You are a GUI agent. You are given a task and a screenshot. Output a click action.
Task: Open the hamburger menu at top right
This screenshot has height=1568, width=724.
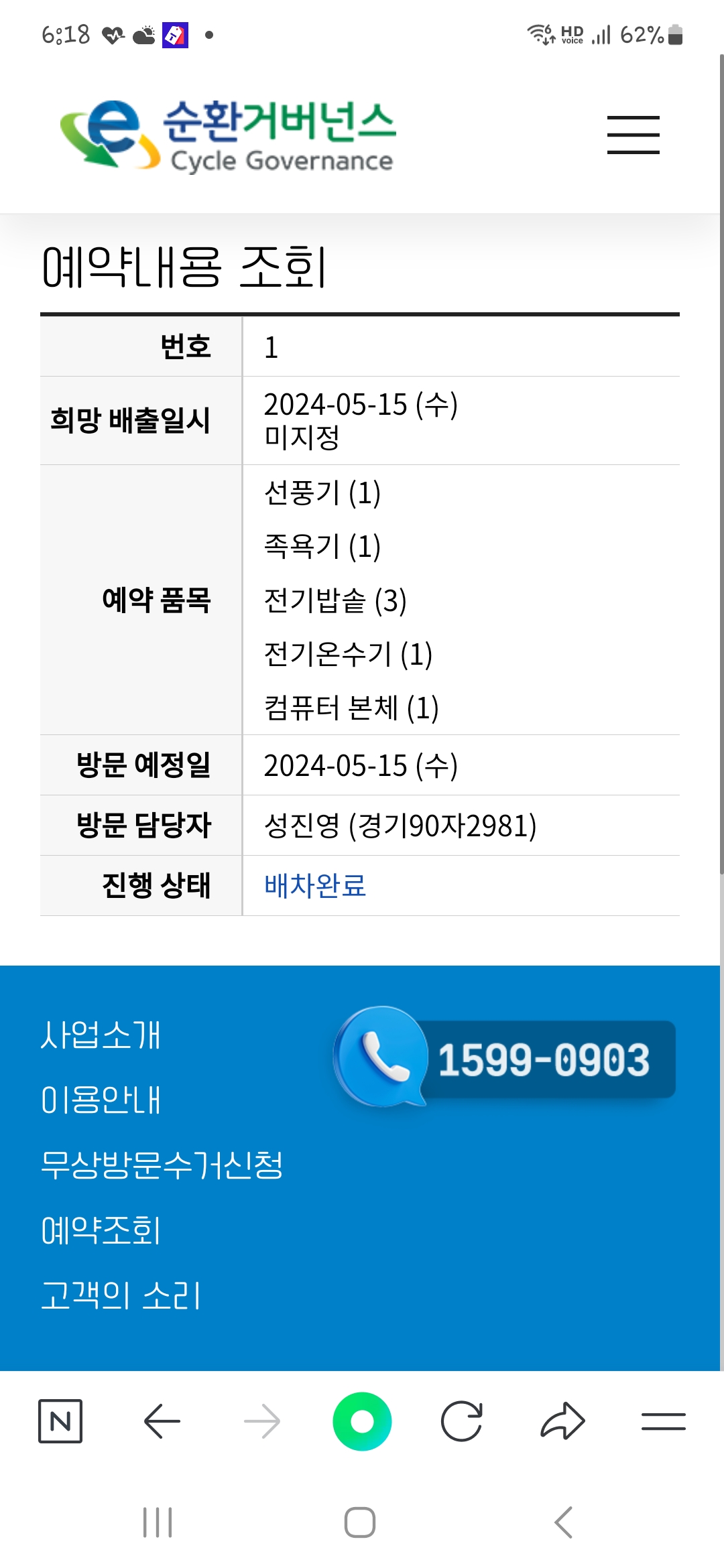click(x=633, y=135)
